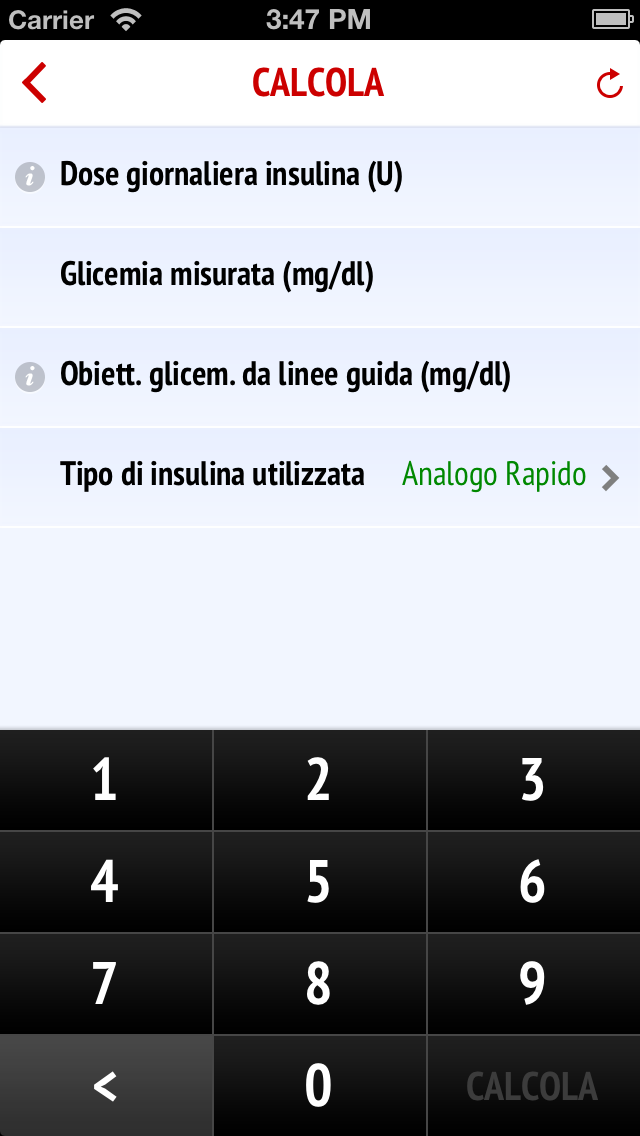The height and width of the screenshot is (1136, 640).
Task: Enter digit 9 on the keypad
Action: (533, 983)
